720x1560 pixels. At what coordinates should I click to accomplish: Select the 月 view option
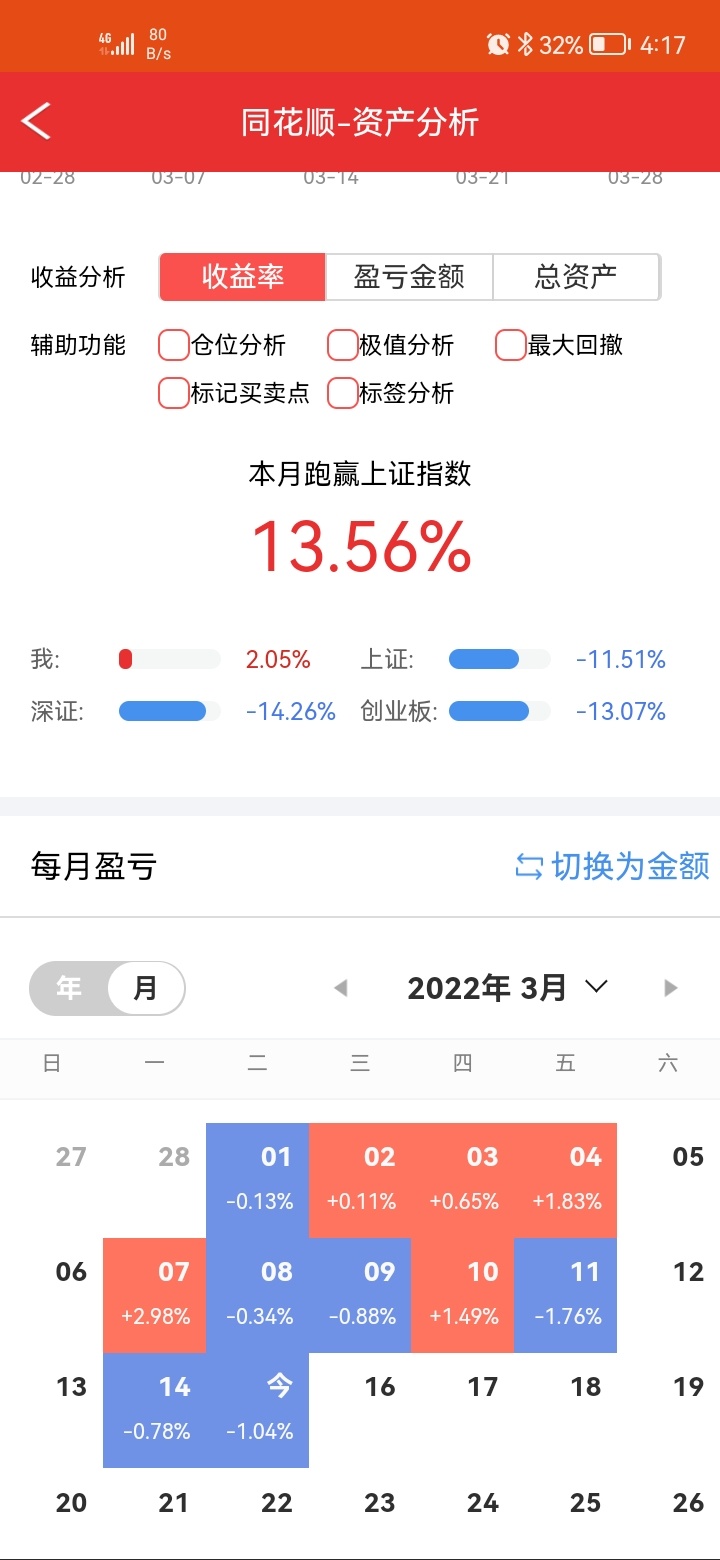(146, 988)
